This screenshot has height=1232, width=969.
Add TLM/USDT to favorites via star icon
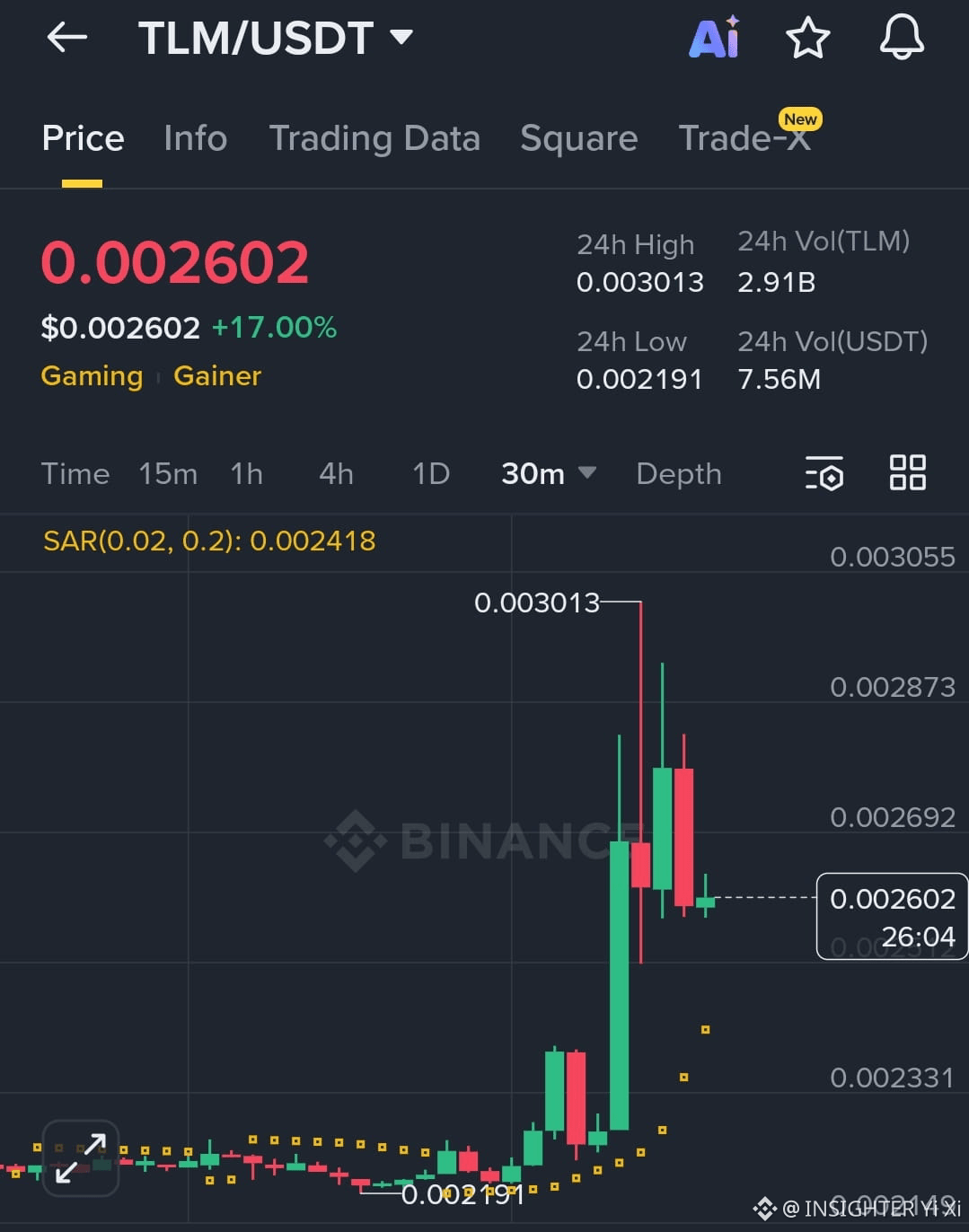[807, 38]
